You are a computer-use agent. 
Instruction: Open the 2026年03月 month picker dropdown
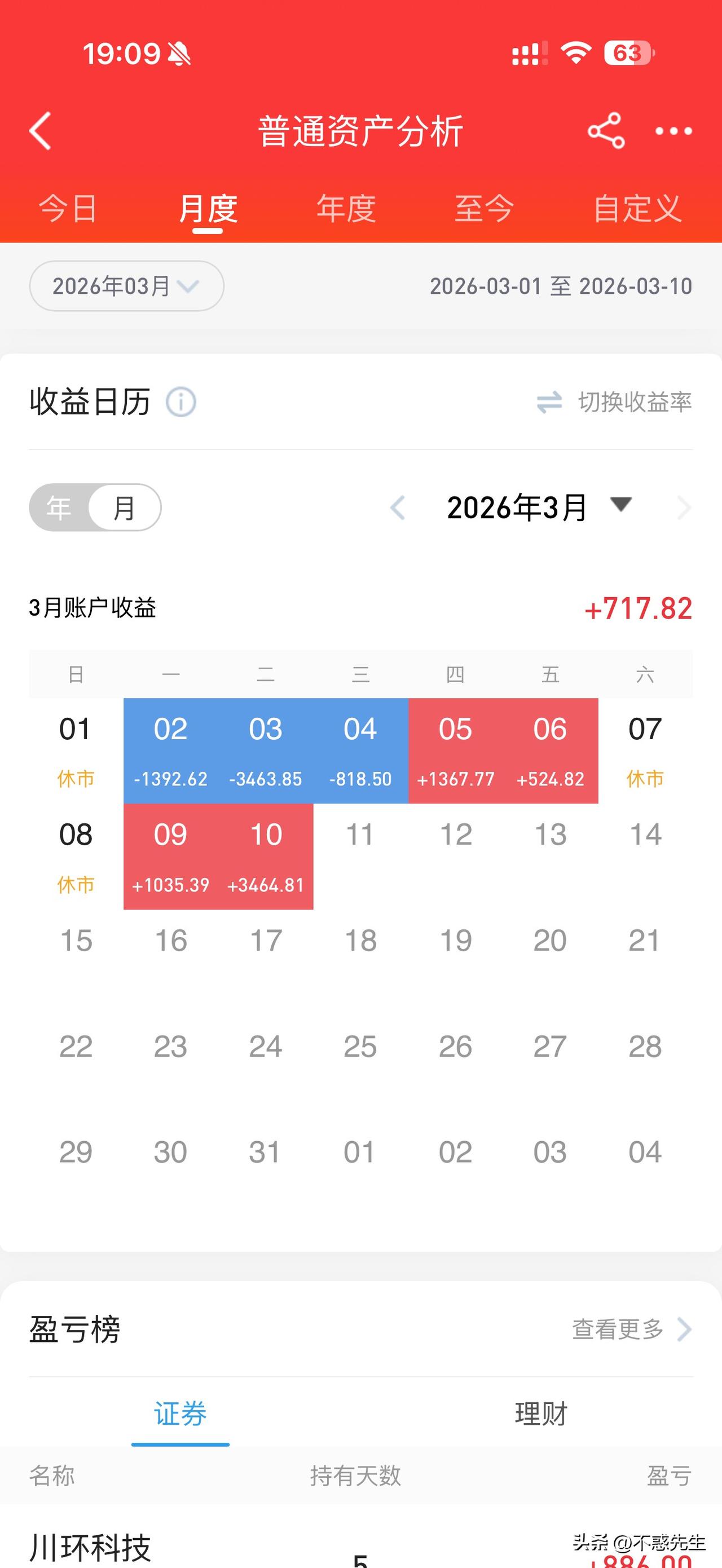click(x=125, y=286)
